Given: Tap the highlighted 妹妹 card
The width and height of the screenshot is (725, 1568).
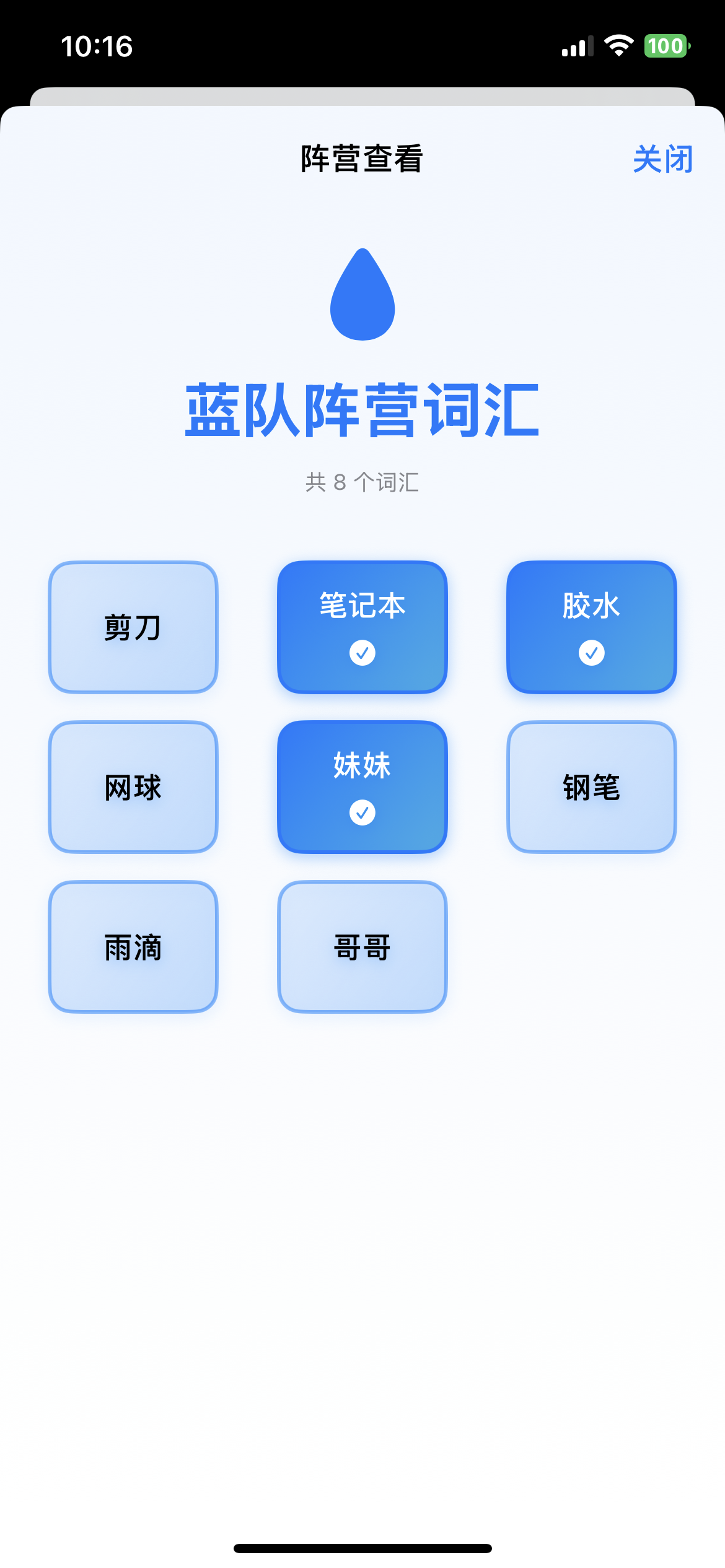Looking at the screenshot, I should point(362,787).
